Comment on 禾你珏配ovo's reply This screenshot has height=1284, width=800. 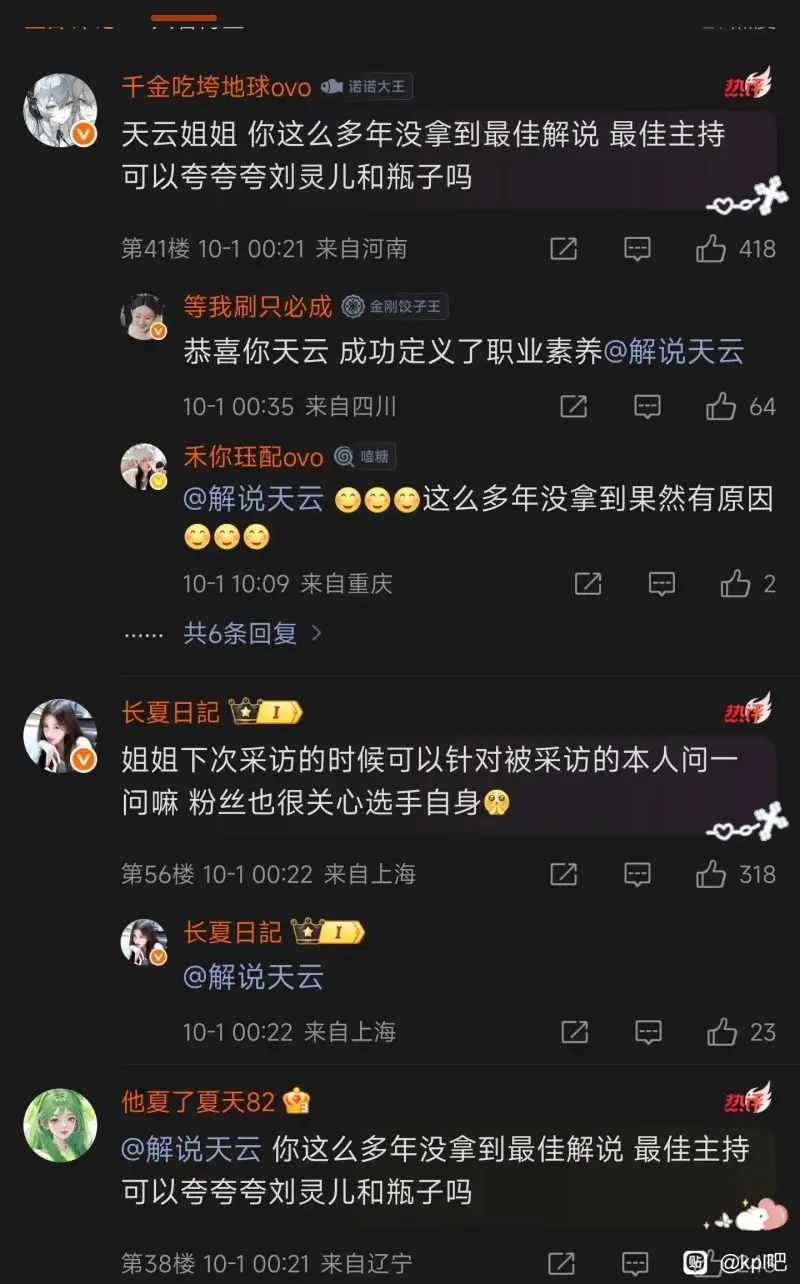661,583
